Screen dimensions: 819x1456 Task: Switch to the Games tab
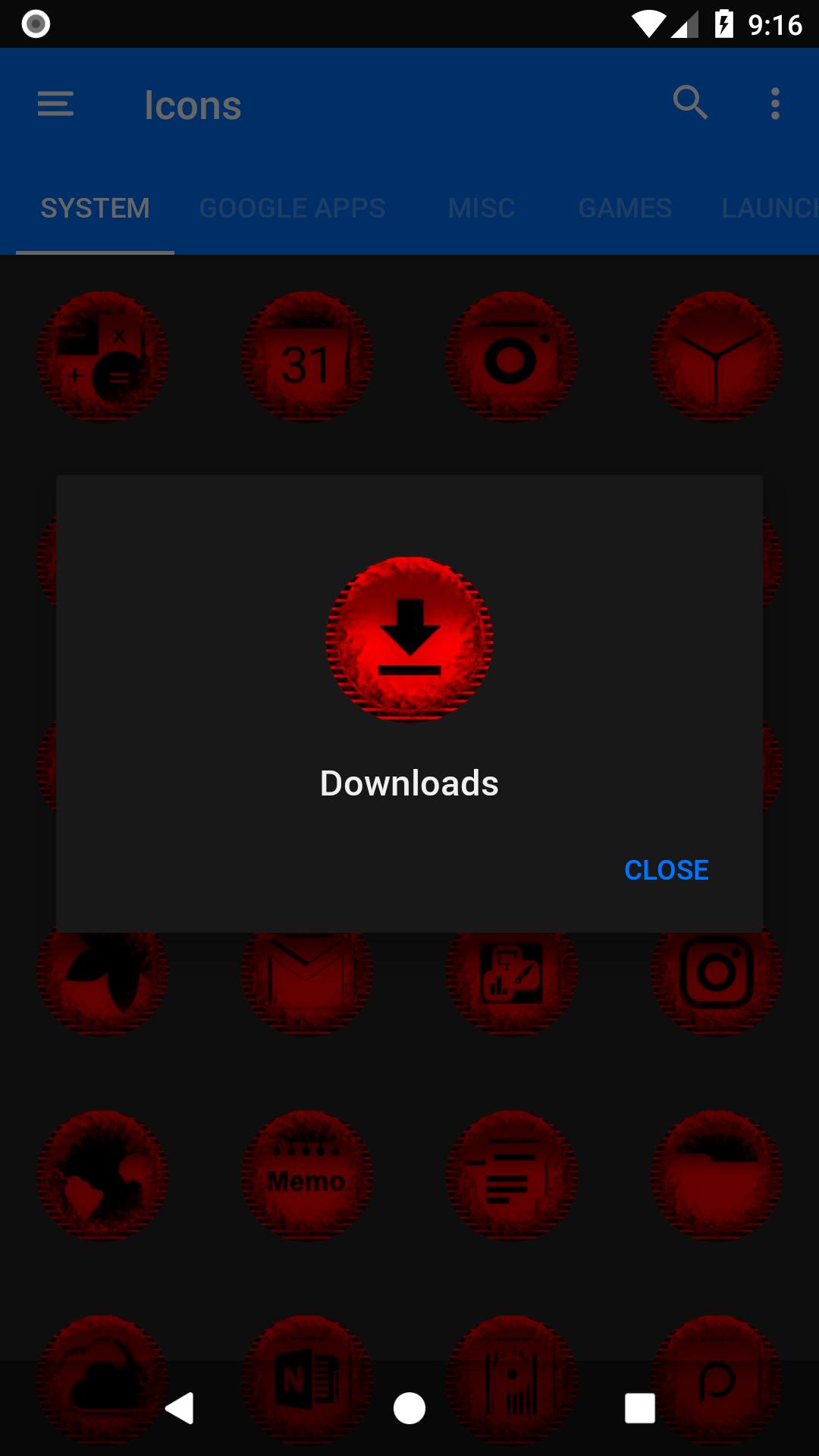(625, 208)
